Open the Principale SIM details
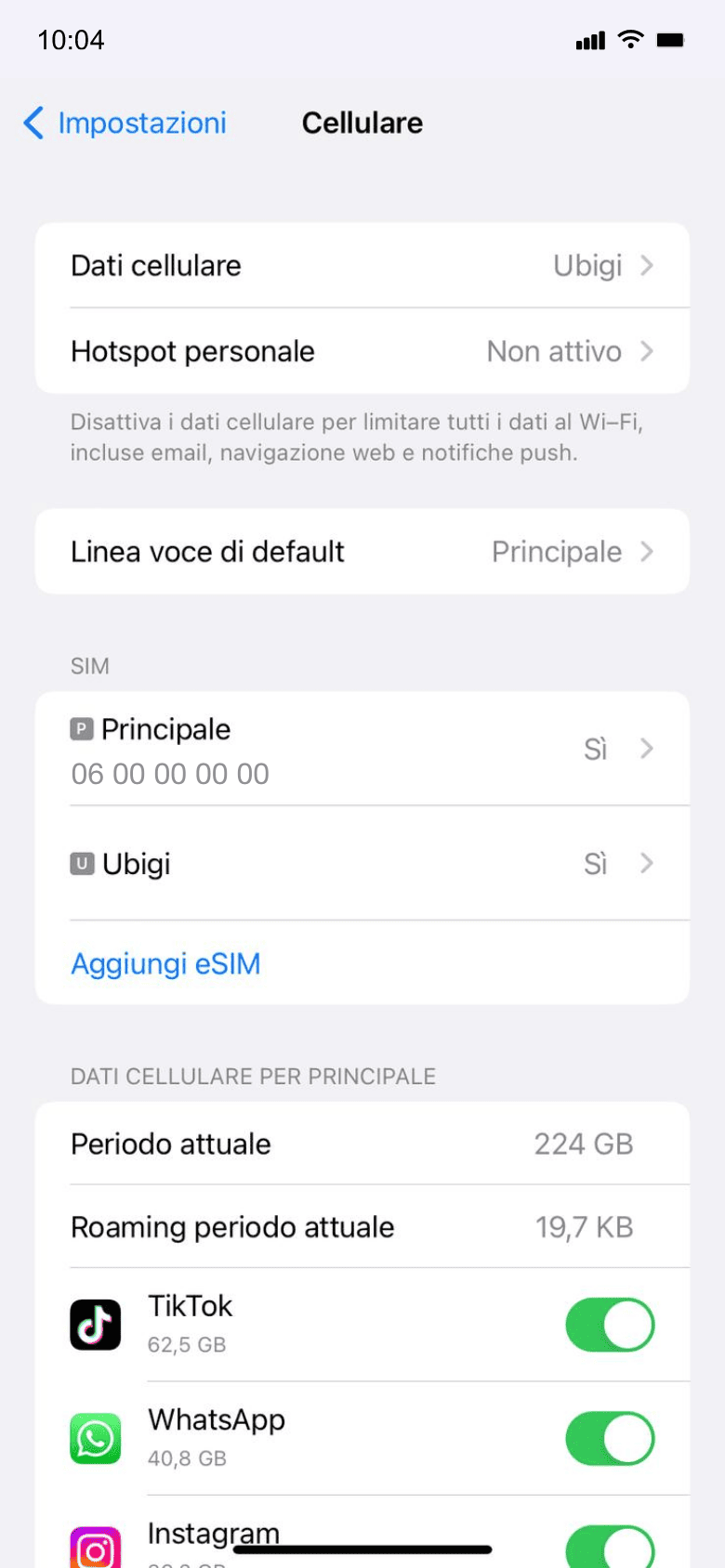725x1568 pixels. [362, 750]
